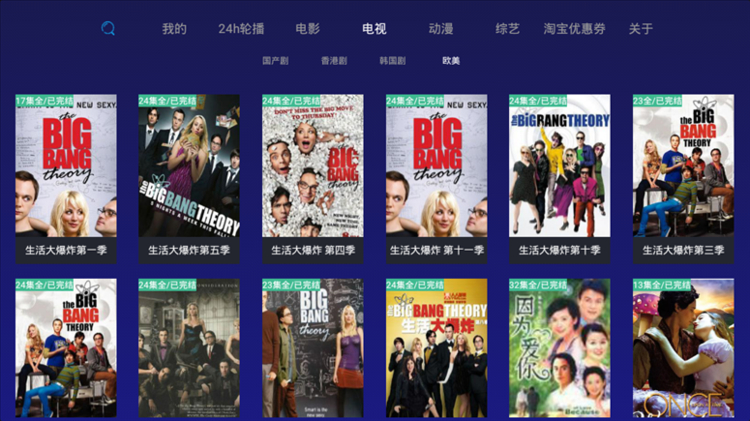This screenshot has height=421, width=750.
Task: Select the 香港剧 sub-category
Action: pyautogui.click(x=334, y=61)
